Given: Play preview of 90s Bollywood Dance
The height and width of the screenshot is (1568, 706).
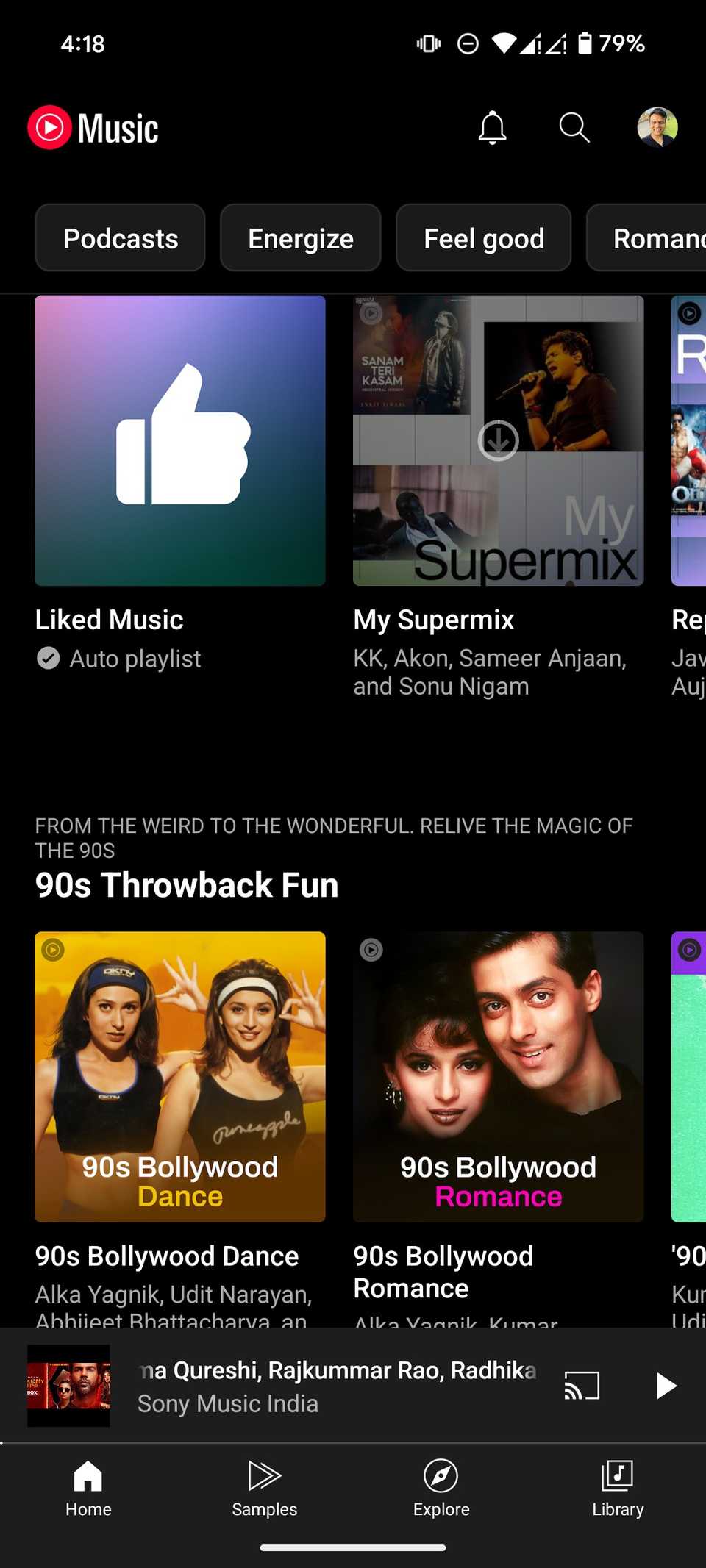Looking at the screenshot, I should coord(52,951).
